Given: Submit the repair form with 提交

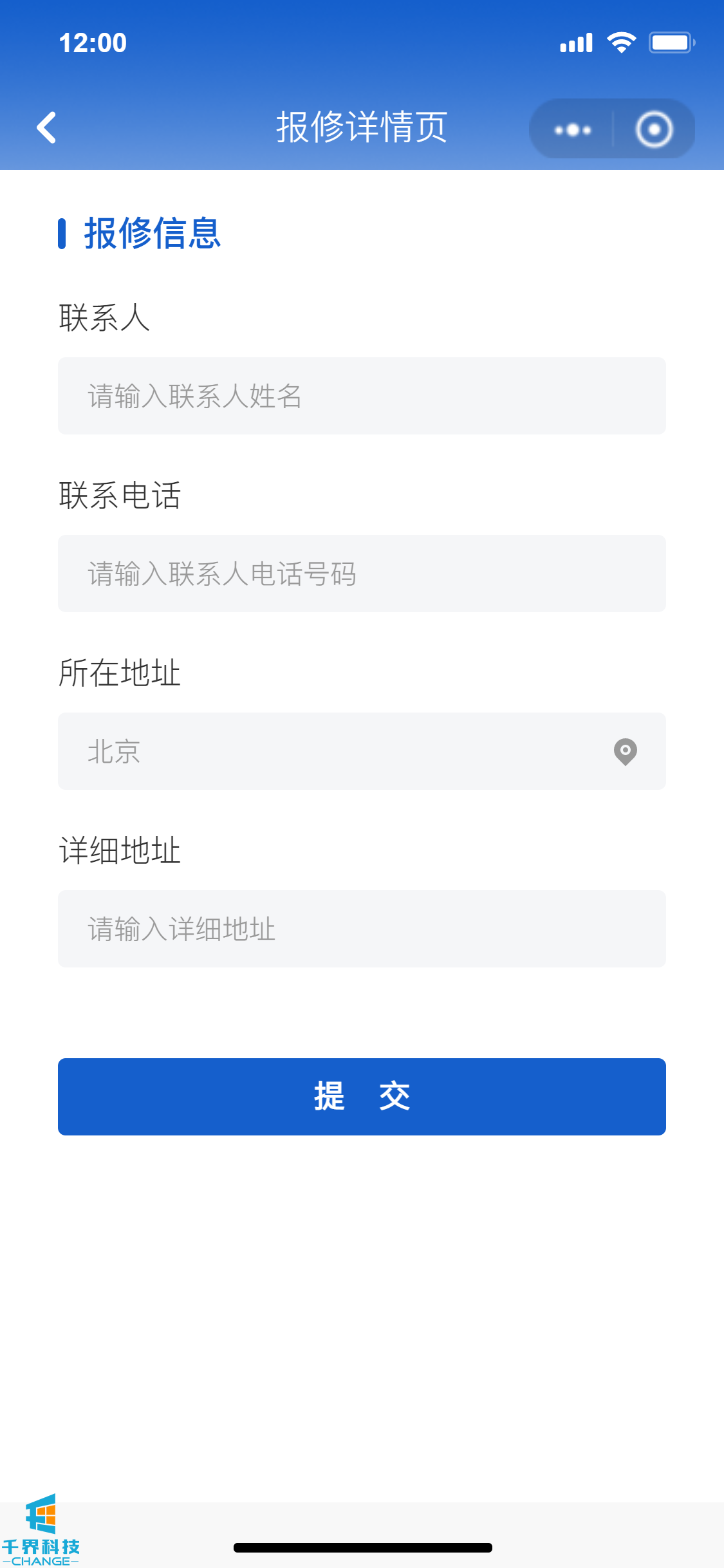Looking at the screenshot, I should coord(362,1096).
